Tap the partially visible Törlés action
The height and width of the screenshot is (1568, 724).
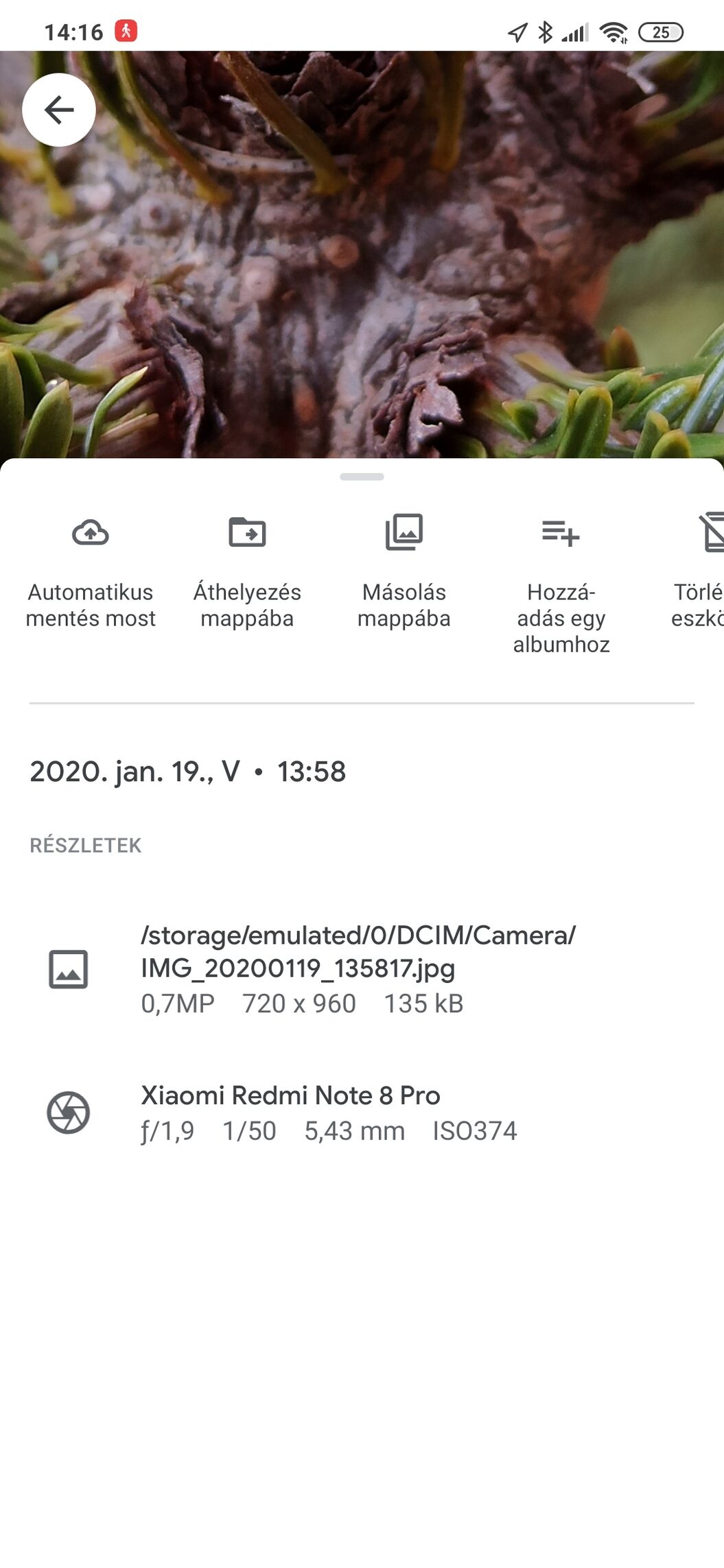click(698, 571)
